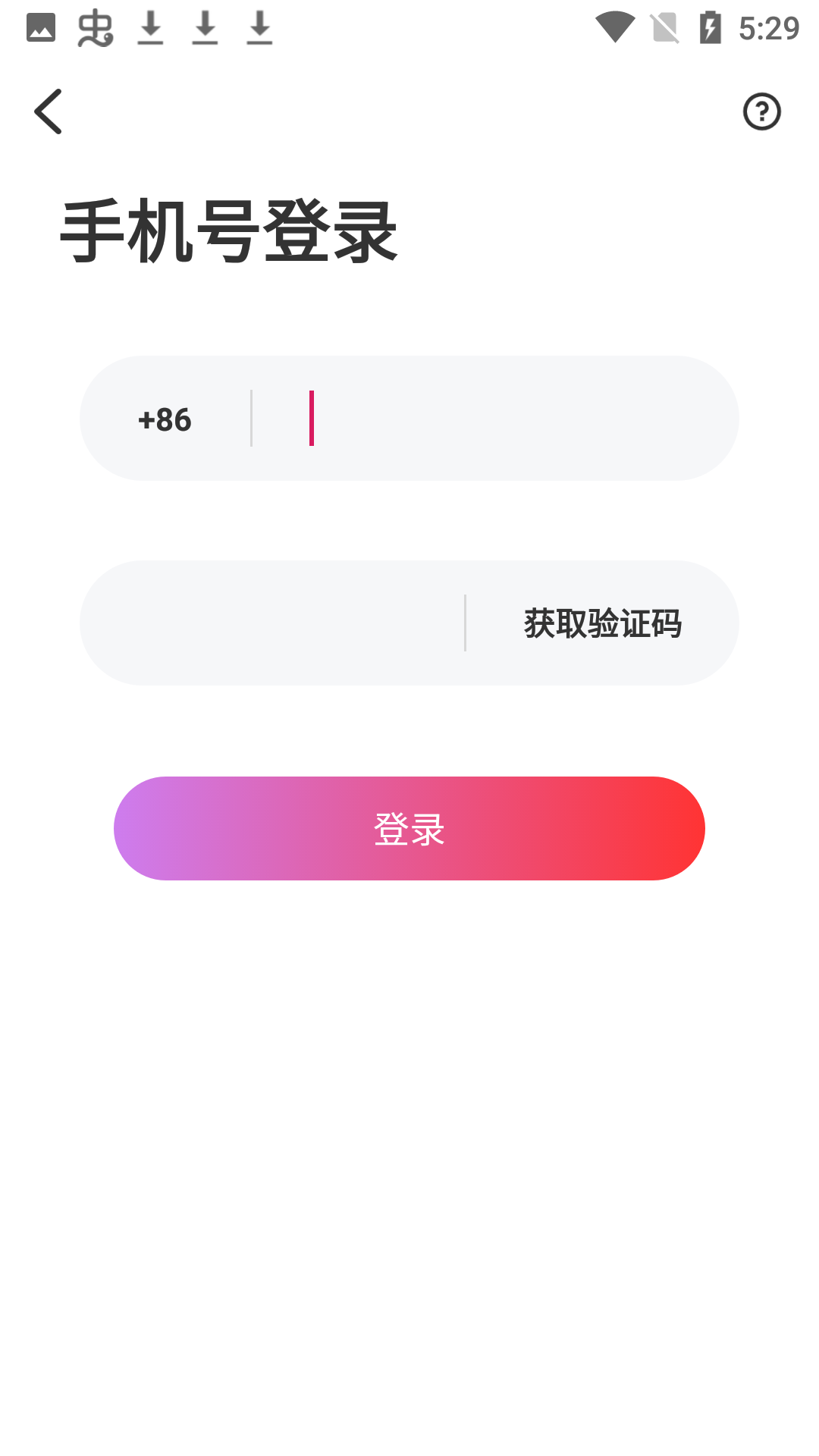This screenshot has width=819, height=1456.
Task: Tap the divider next to +86
Action: [x=251, y=418]
